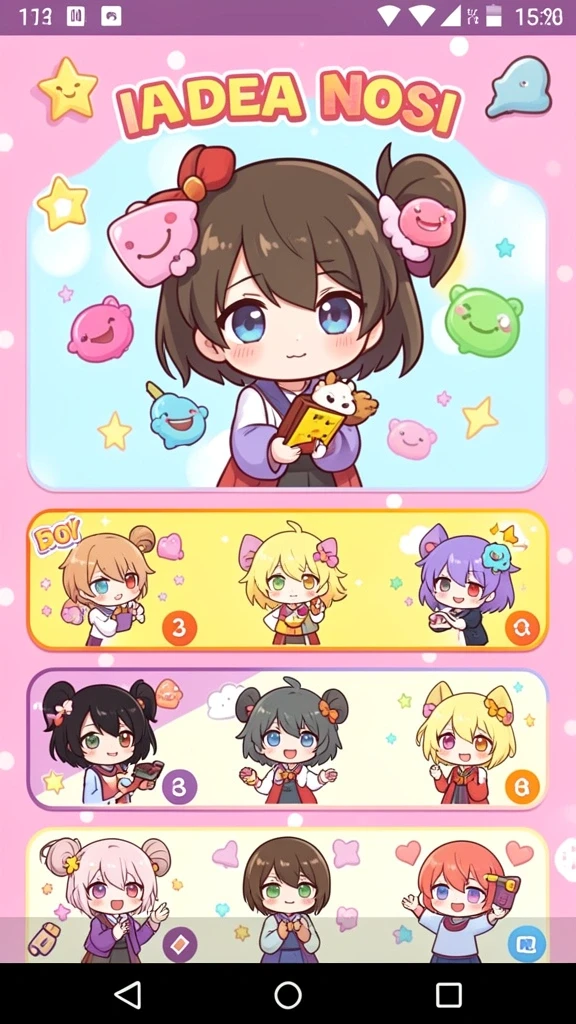Select the orange 8 button beside the blonde cat-eared character
The width and height of the screenshot is (576, 1024).
(522, 788)
